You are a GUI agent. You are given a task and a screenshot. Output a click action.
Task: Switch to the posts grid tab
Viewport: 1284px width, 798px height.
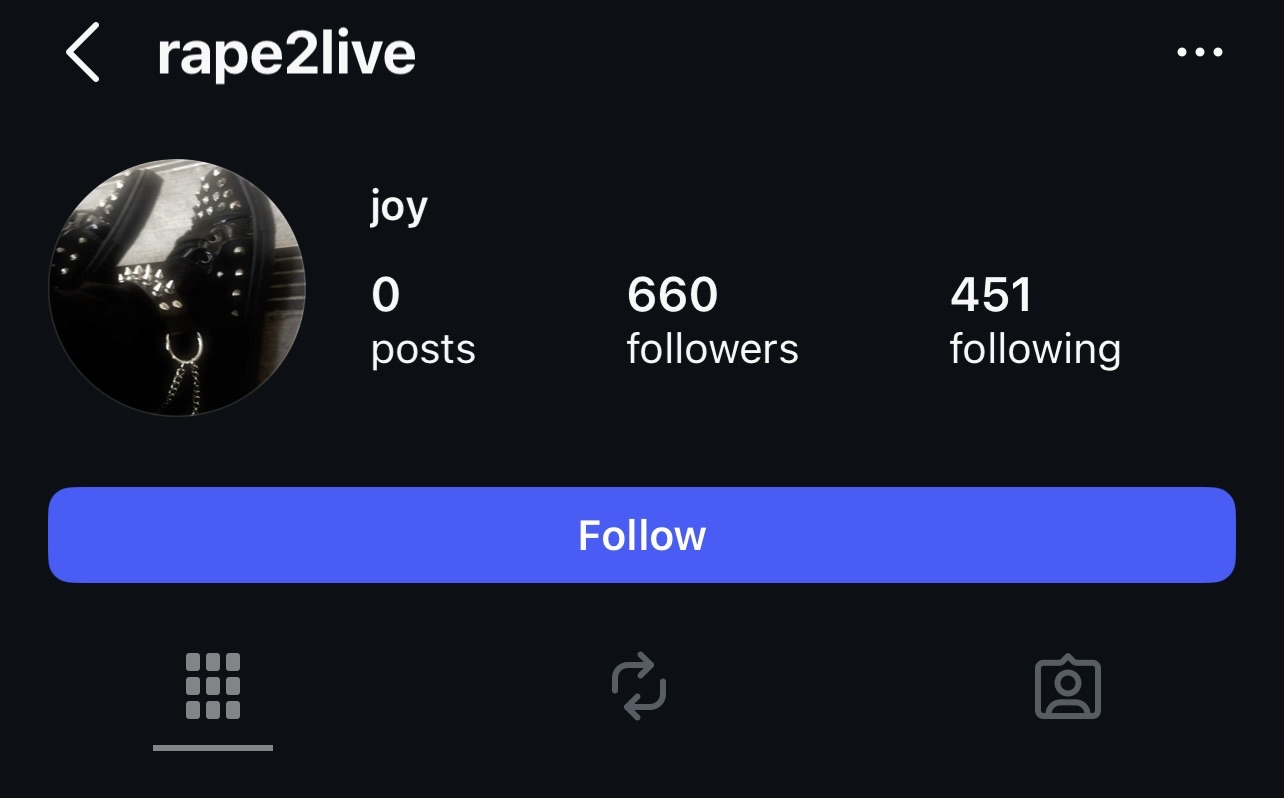(x=213, y=686)
